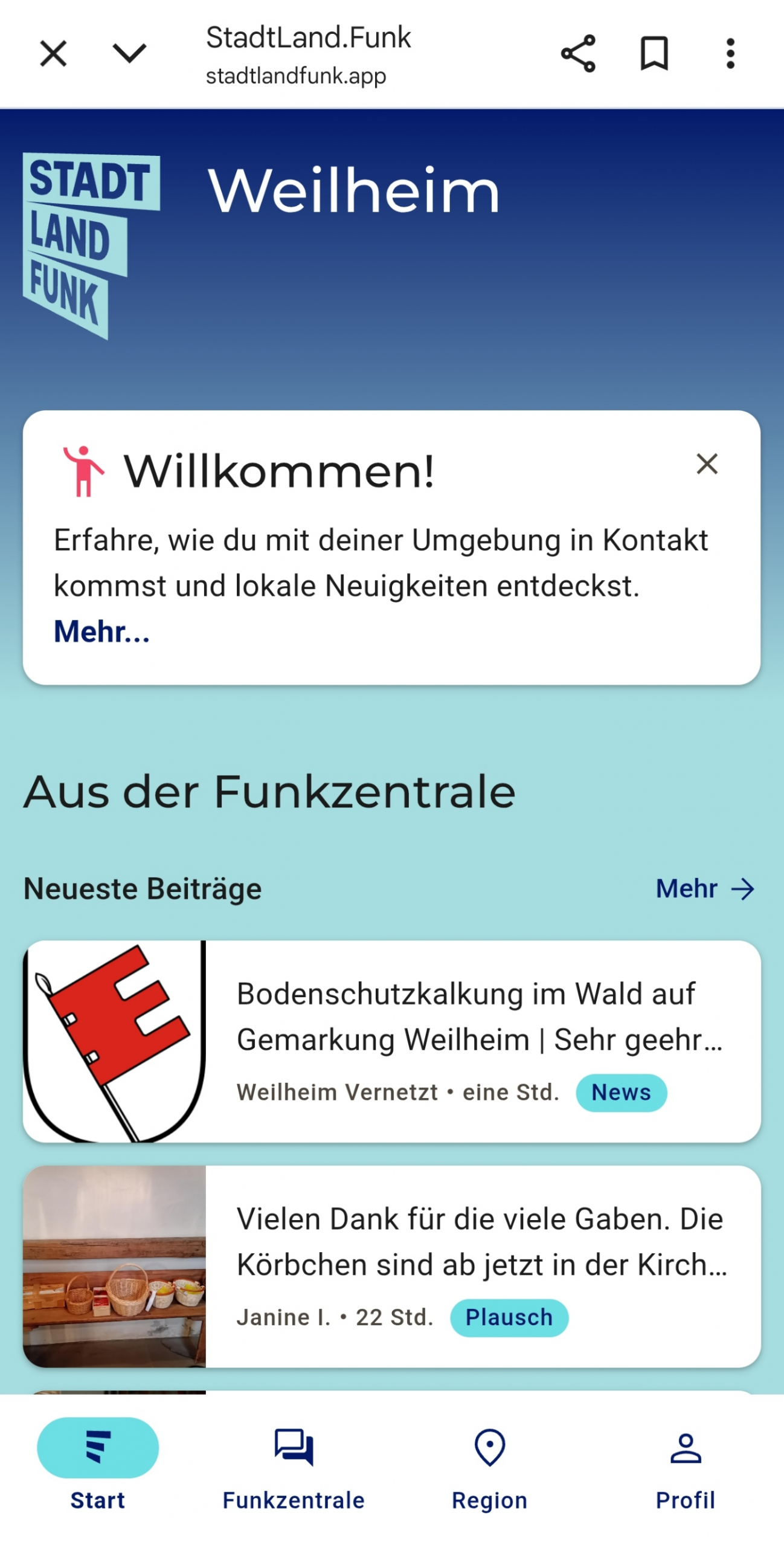Dismiss the Willkommen banner
Image resolution: width=784 pixels, height=1547 pixels.
pyautogui.click(x=707, y=464)
